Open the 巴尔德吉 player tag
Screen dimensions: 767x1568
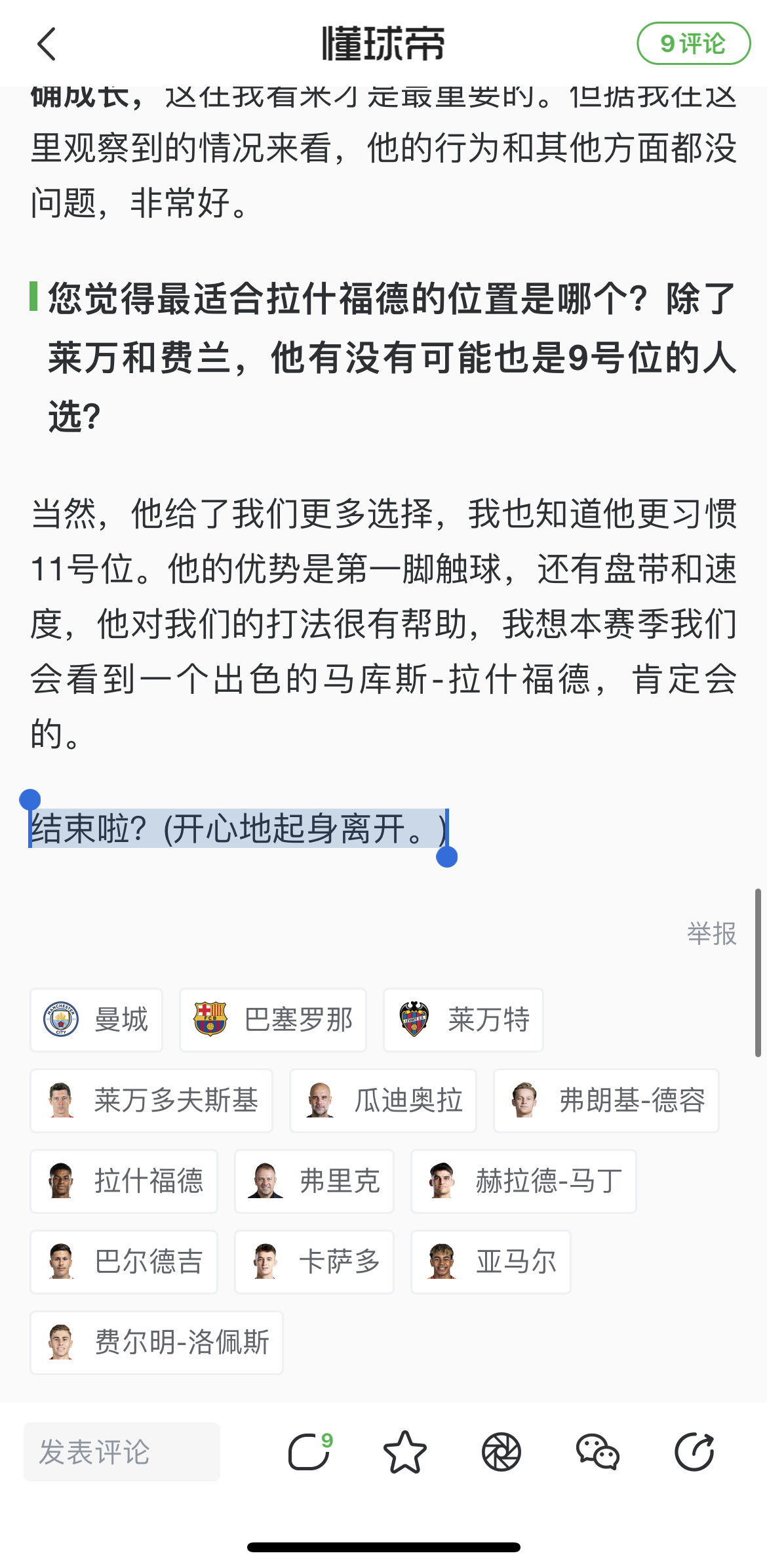[124, 1262]
